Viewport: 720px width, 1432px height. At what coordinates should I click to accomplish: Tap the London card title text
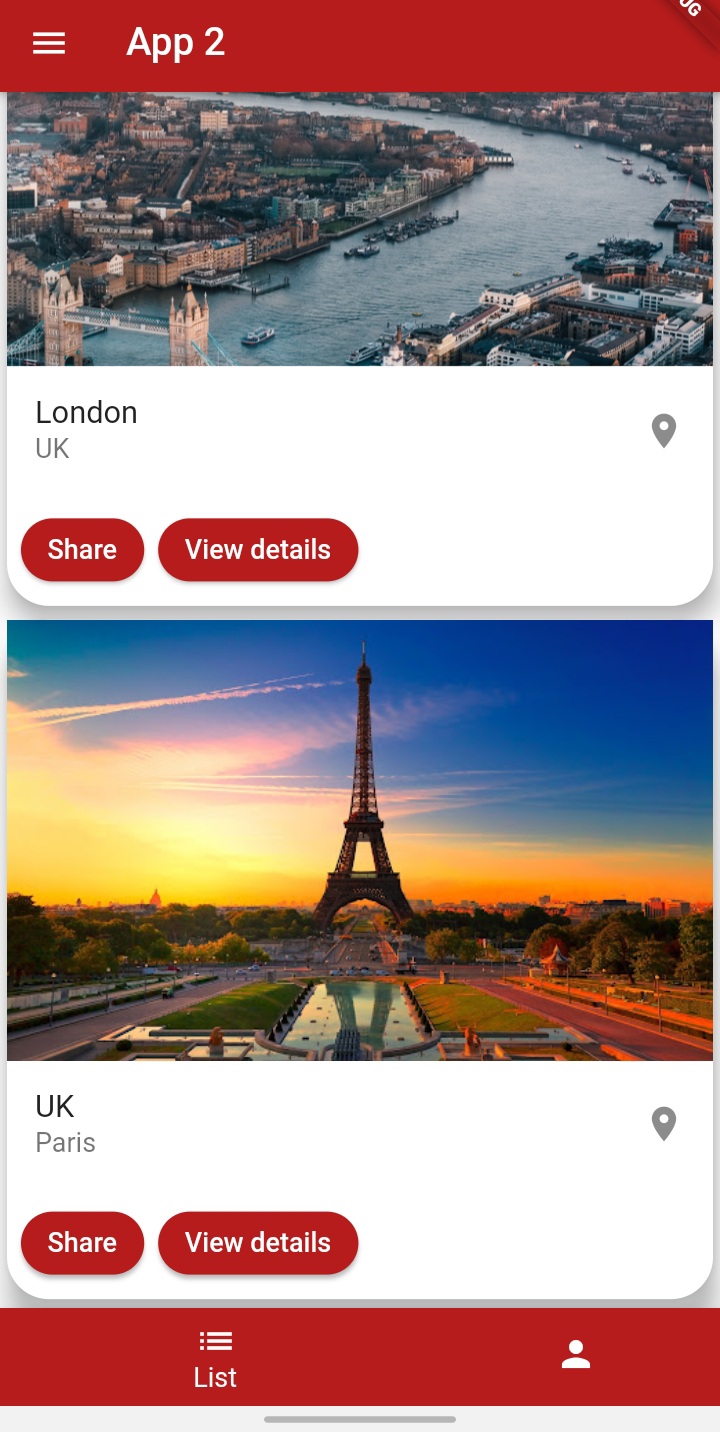[x=86, y=412]
